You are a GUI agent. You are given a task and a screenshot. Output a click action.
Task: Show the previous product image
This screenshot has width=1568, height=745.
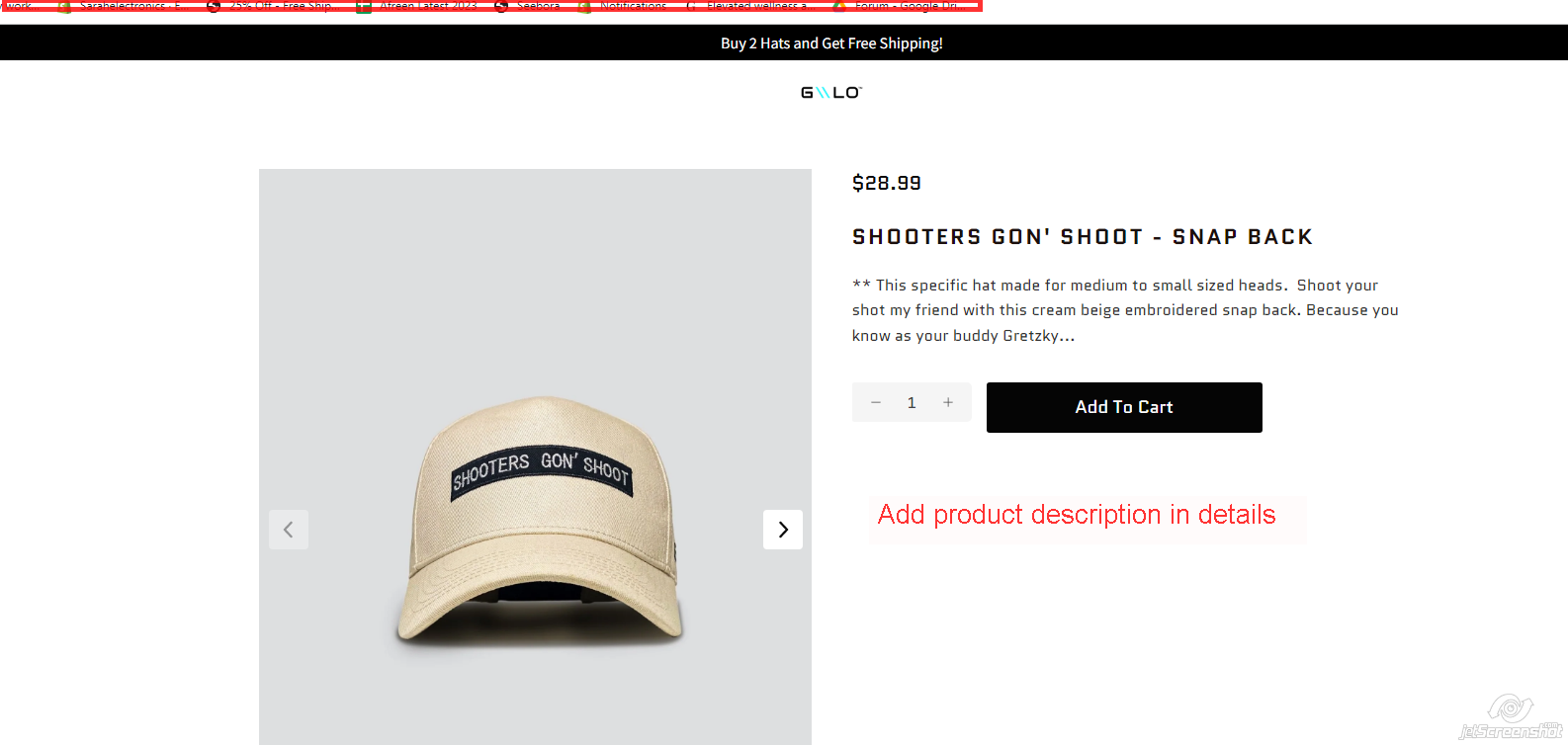[x=289, y=530]
